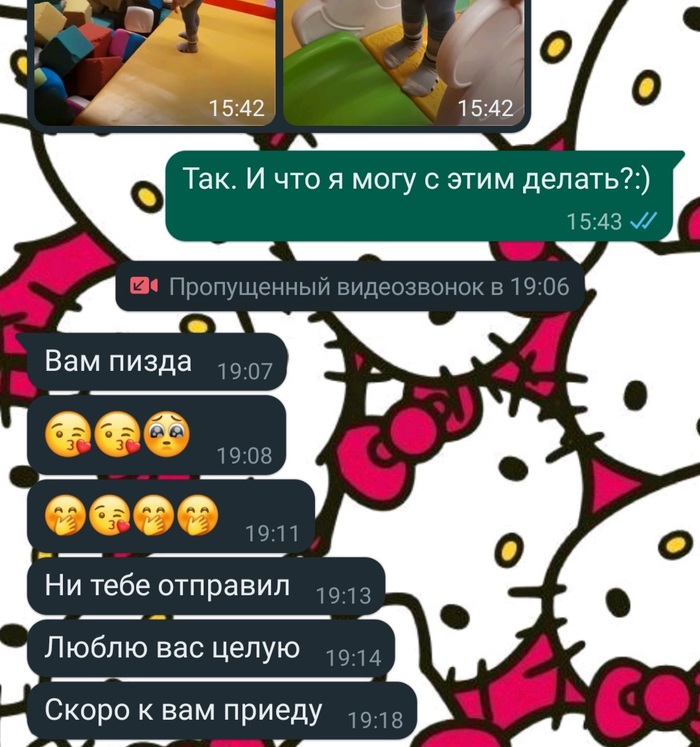Open the photo with the green slide

tap(403, 60)
